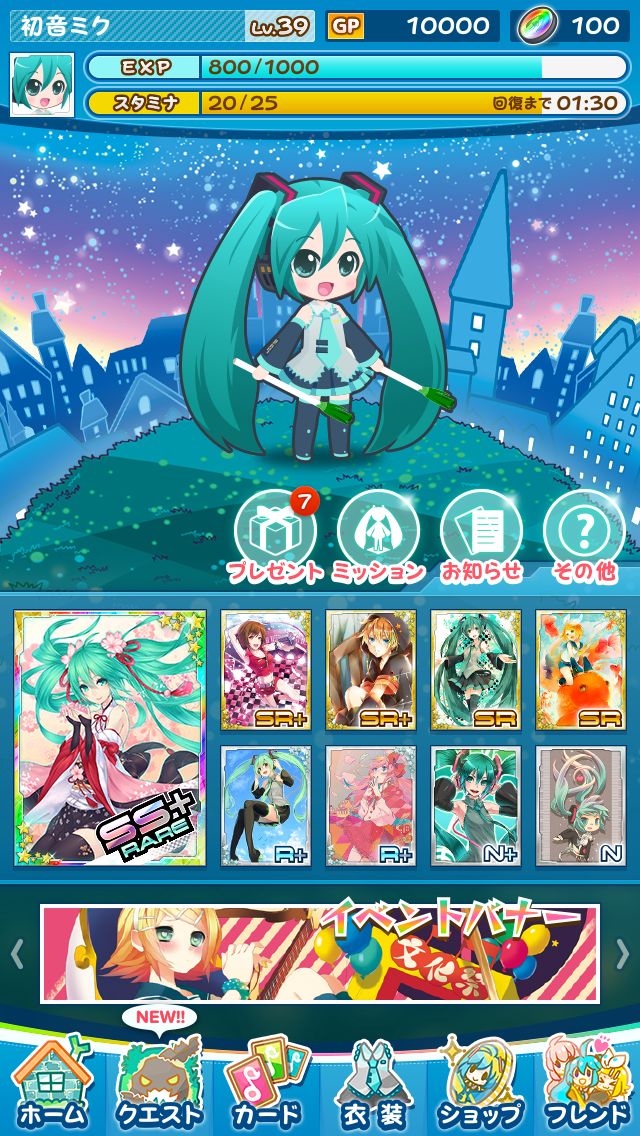640x1136 pixels.
Task: View お知らせ announcements
Action: pyautogui.click(x=481, y=536)
